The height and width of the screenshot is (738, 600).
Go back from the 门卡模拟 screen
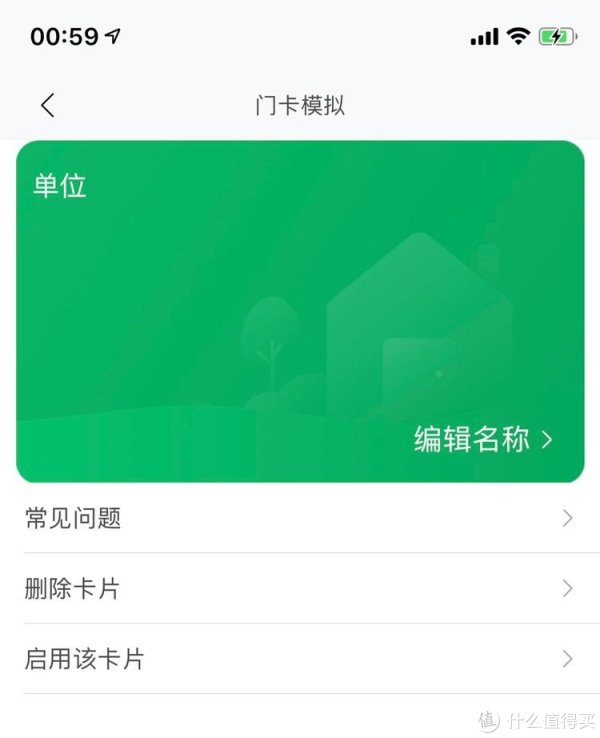click(x=47, y=105)
